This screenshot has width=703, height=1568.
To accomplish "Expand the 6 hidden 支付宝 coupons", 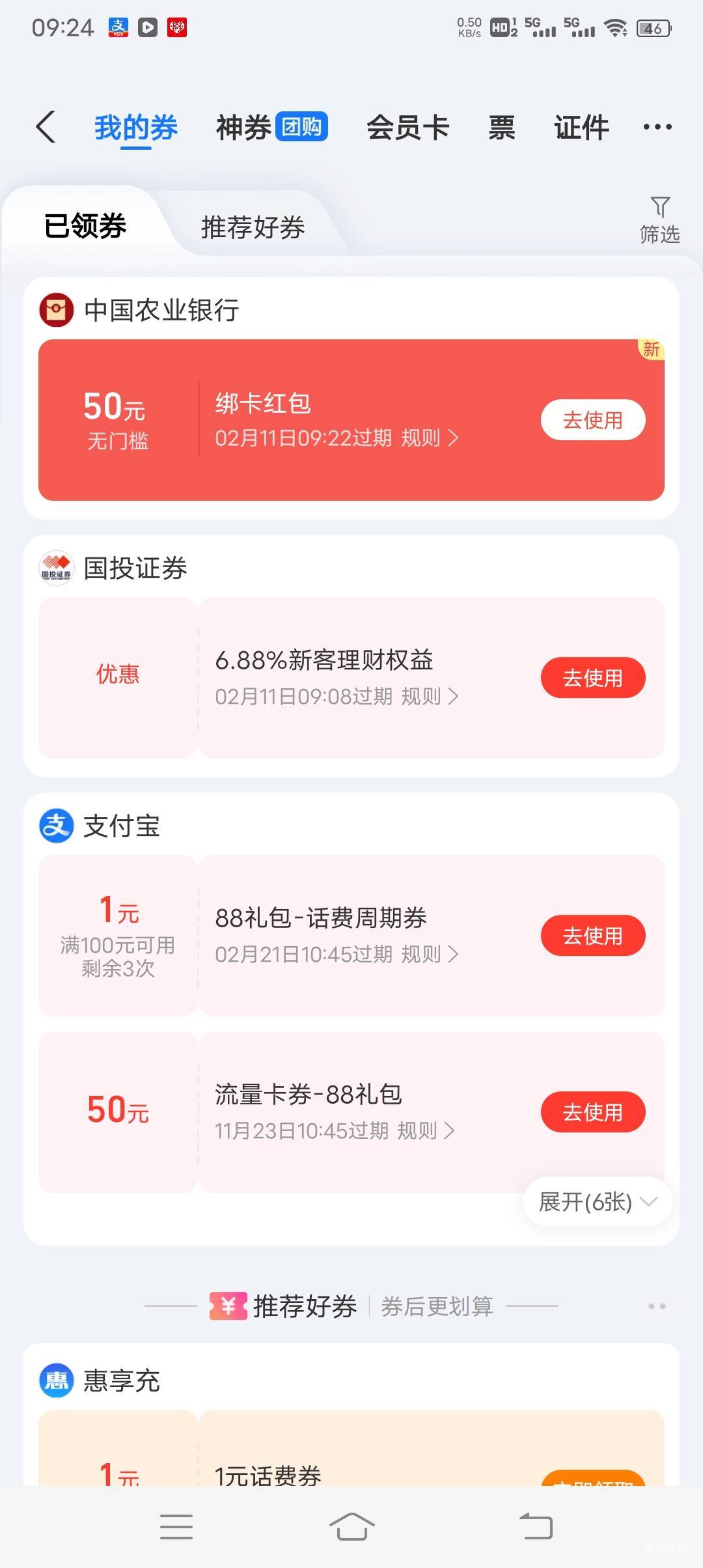I will 598,1202.
